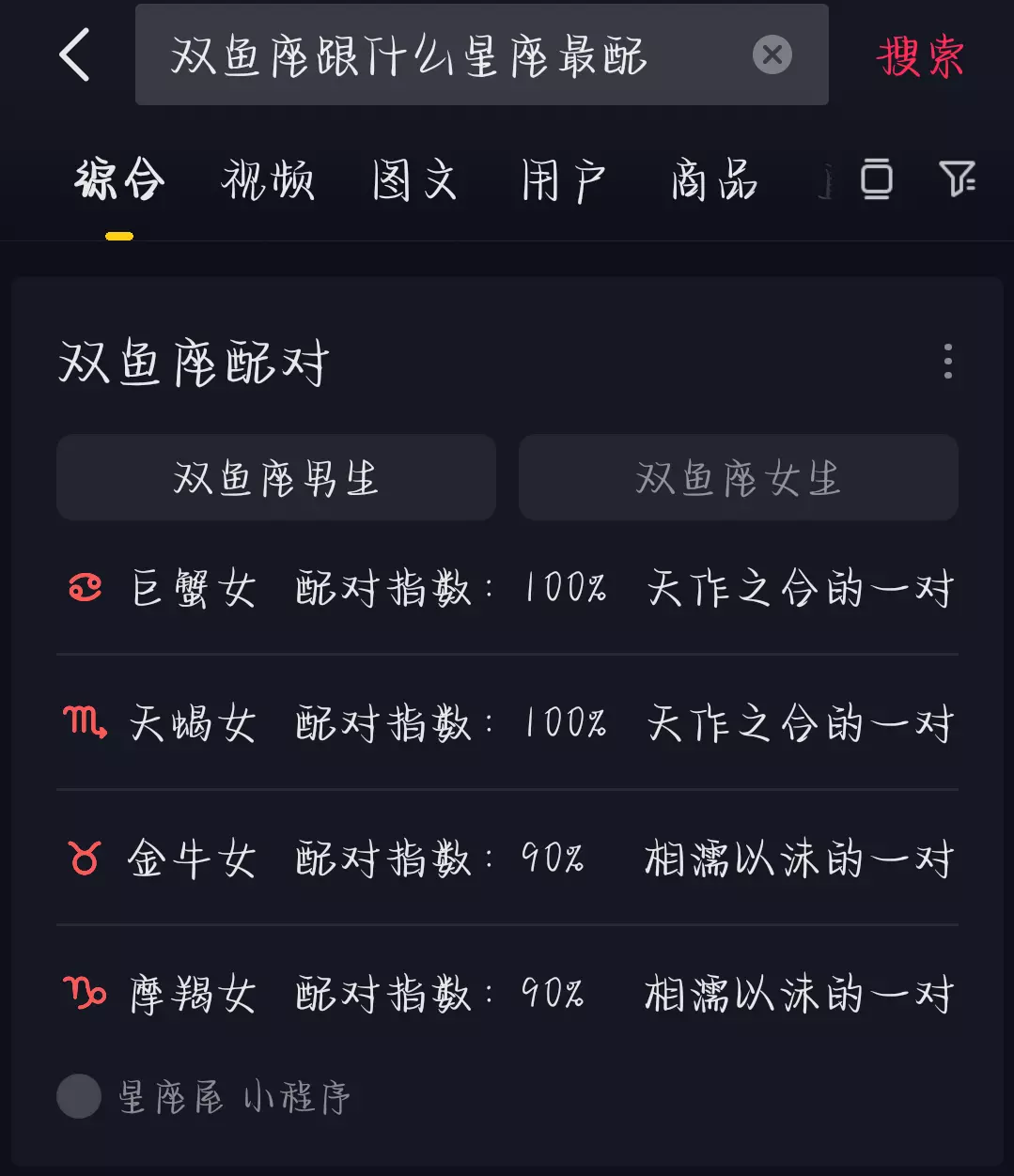The height and width of the screenshot is (1176, 1014).
Task: Tap the red 搜索 button
Action: tap(920, 56)
